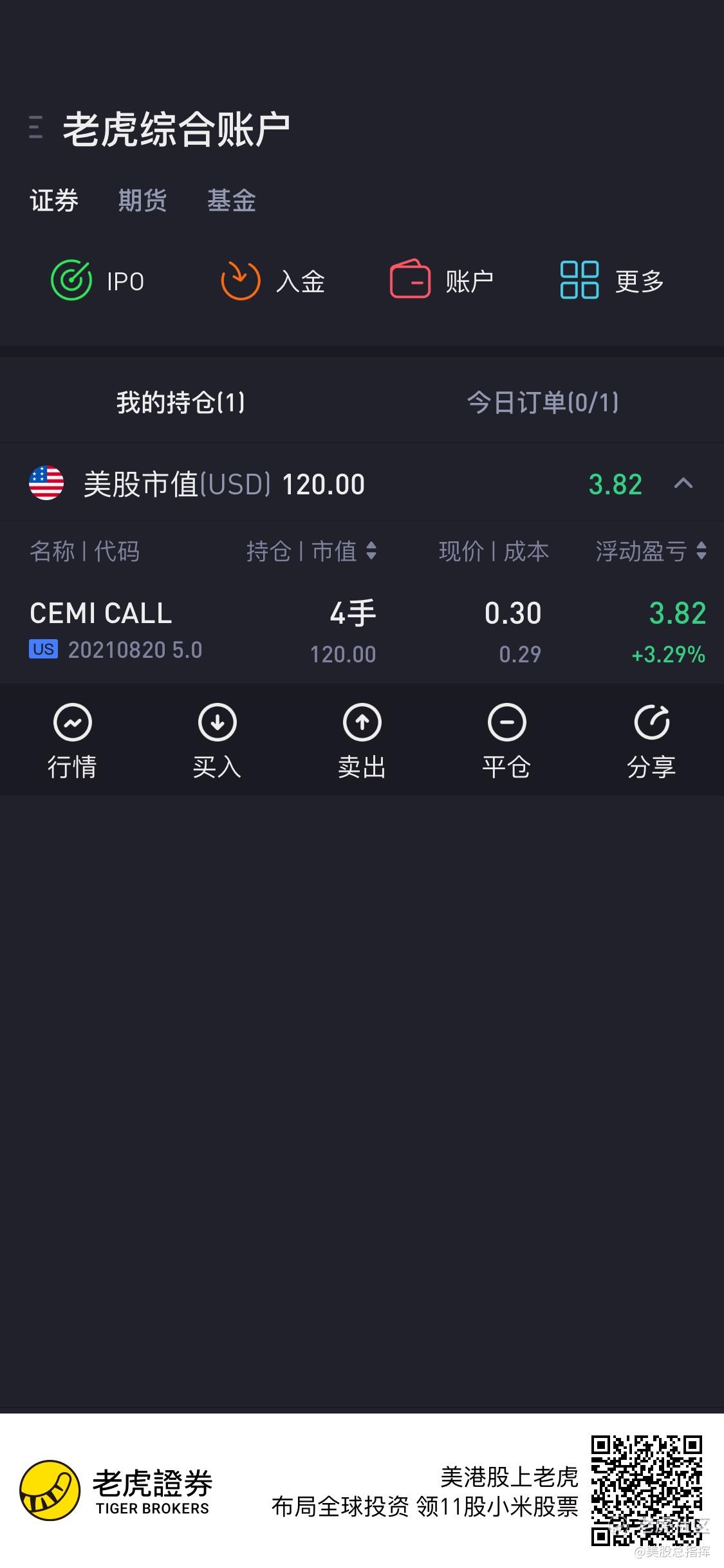Sort holdings by 持仓|市值
The width and height of the screenshot is (724, 1568).
pos(311,551)
